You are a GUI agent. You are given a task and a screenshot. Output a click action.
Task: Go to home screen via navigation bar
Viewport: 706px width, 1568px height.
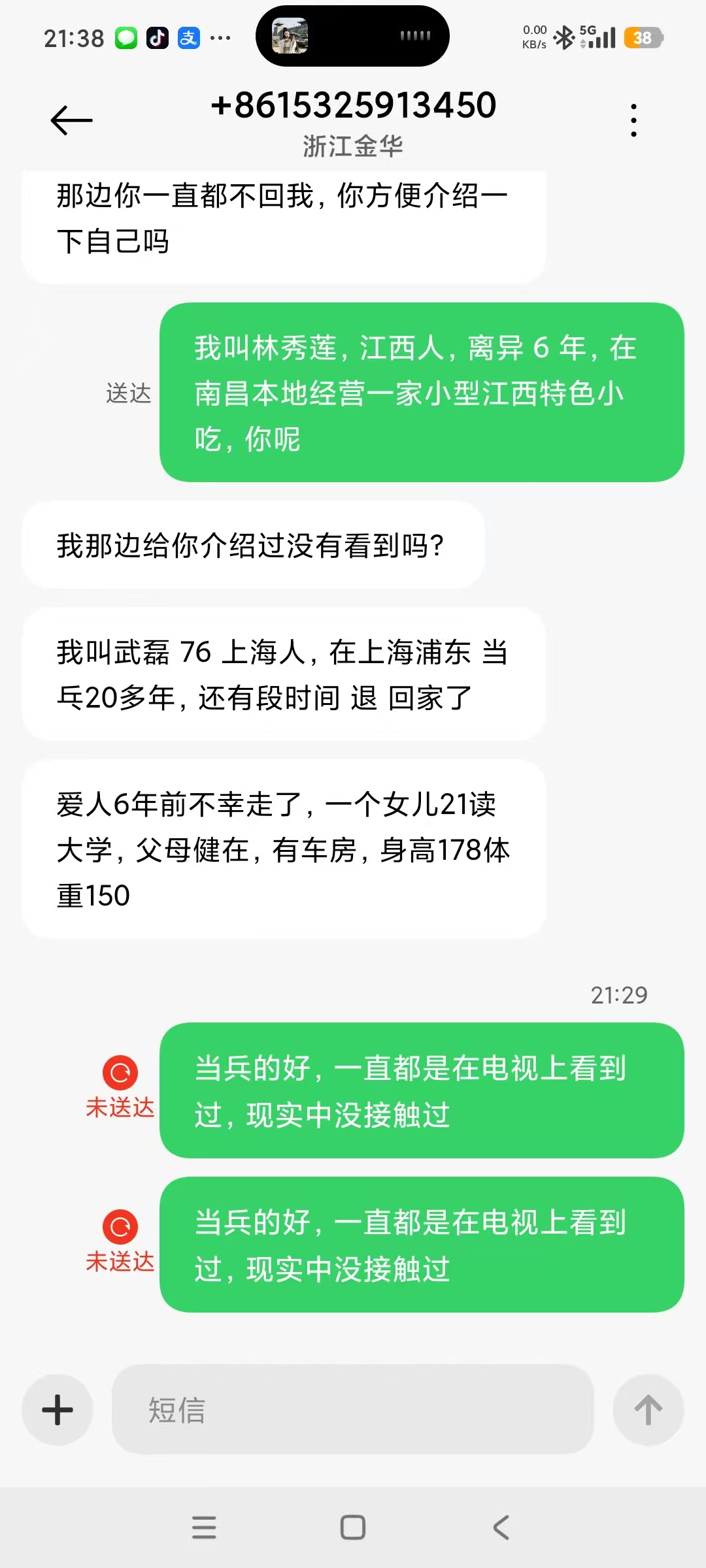[x=353, y=1527]
